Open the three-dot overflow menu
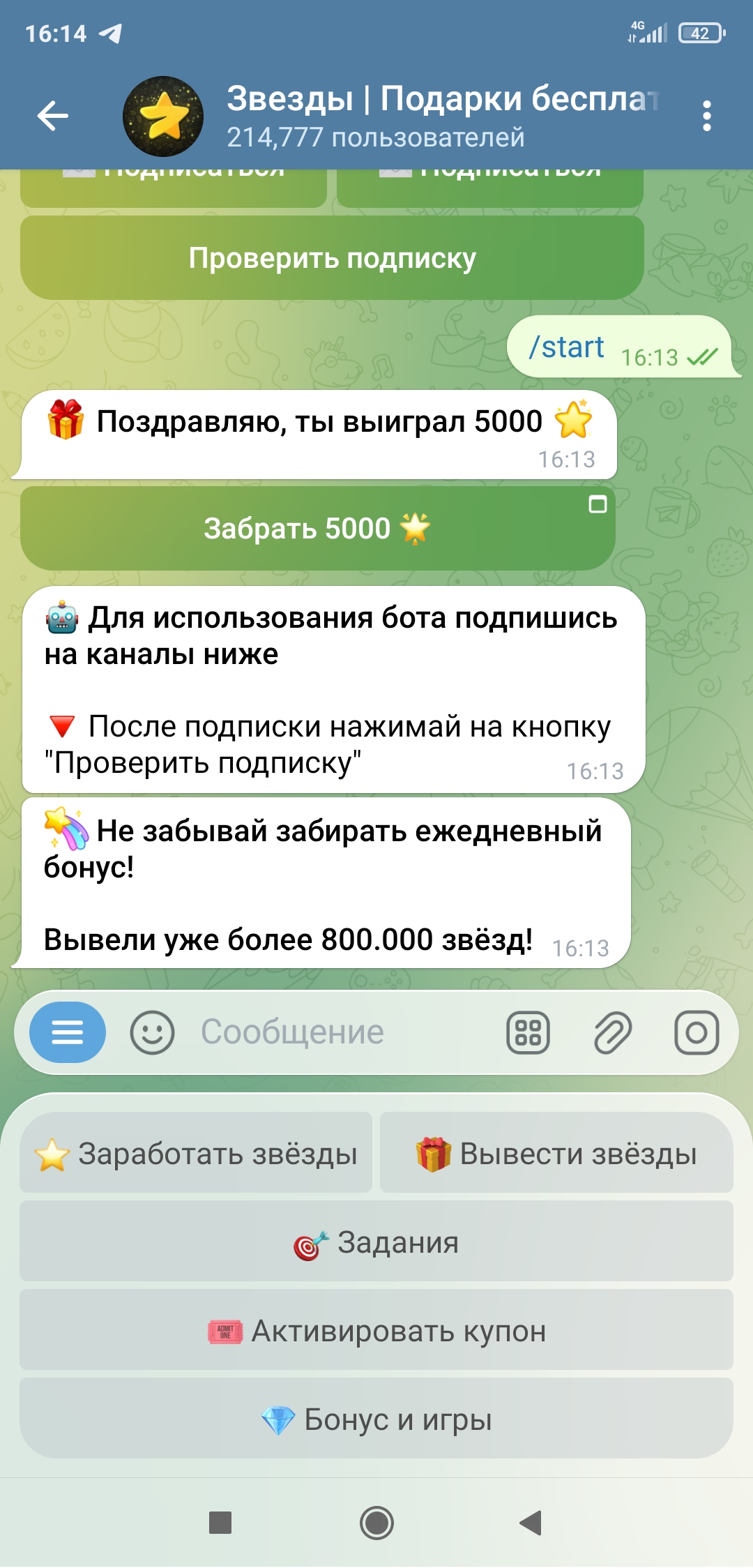The image size is (753, 1568). click(706, 116)
